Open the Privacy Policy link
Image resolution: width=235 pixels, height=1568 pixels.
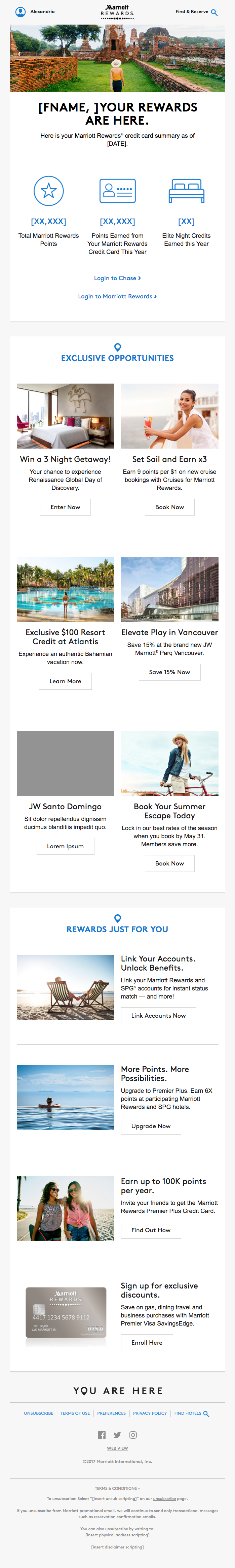point(150,1413)
